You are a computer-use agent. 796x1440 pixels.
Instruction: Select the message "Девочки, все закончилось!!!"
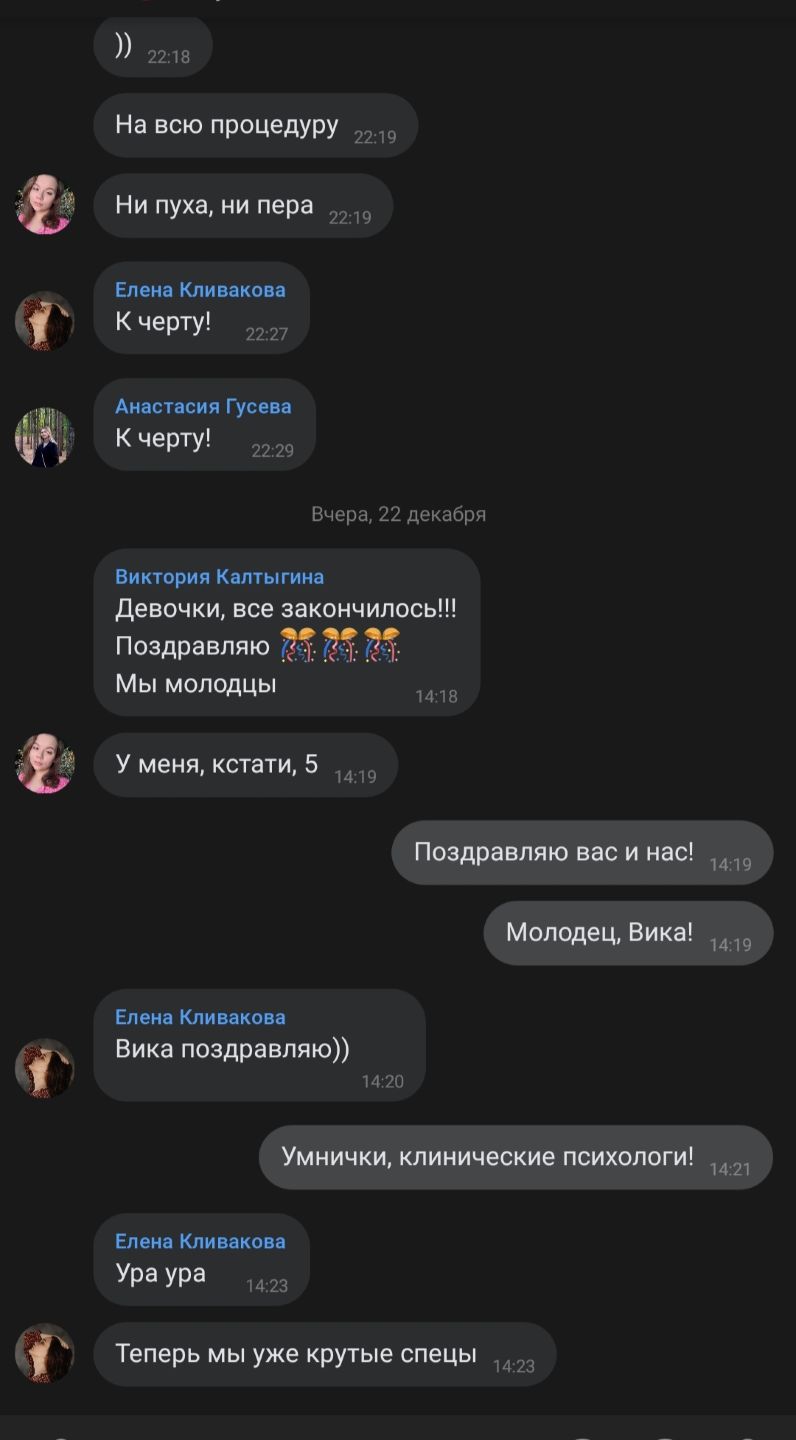(286, 609)
